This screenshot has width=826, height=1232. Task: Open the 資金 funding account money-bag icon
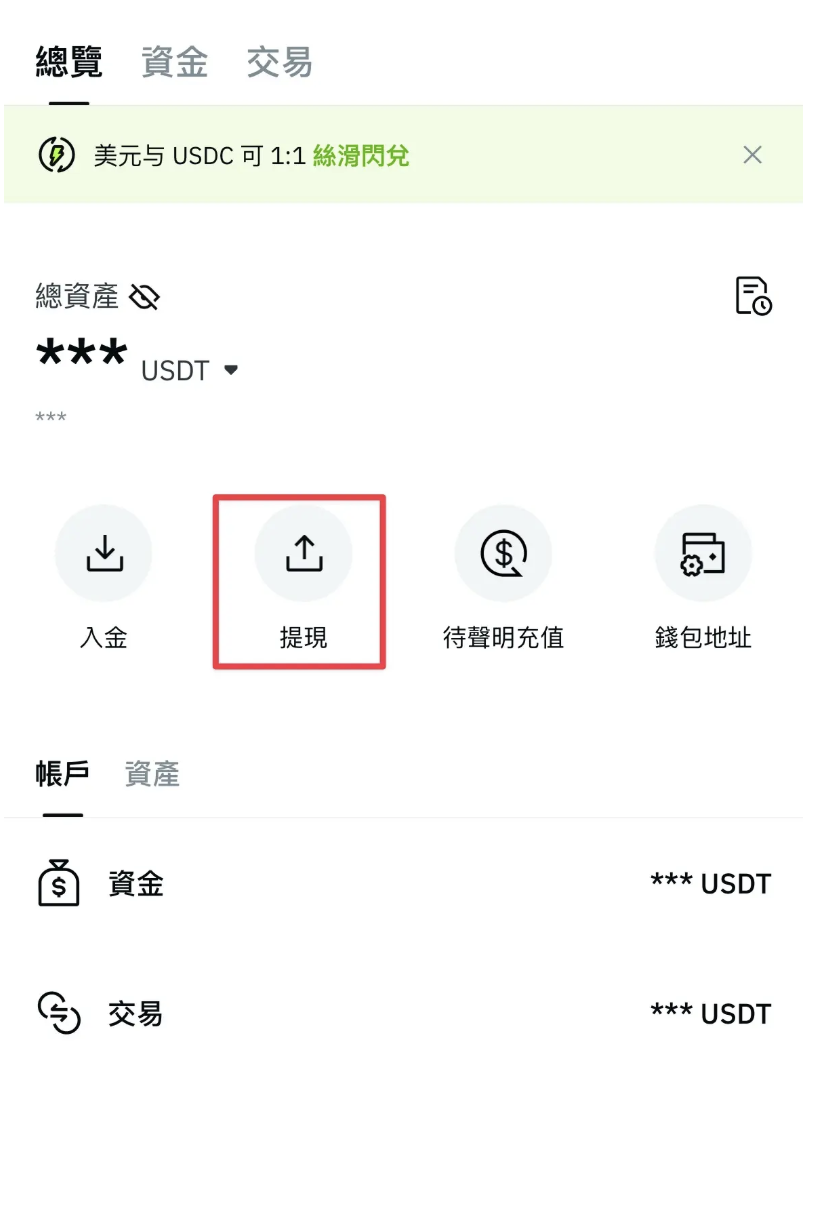click(57, 883)
